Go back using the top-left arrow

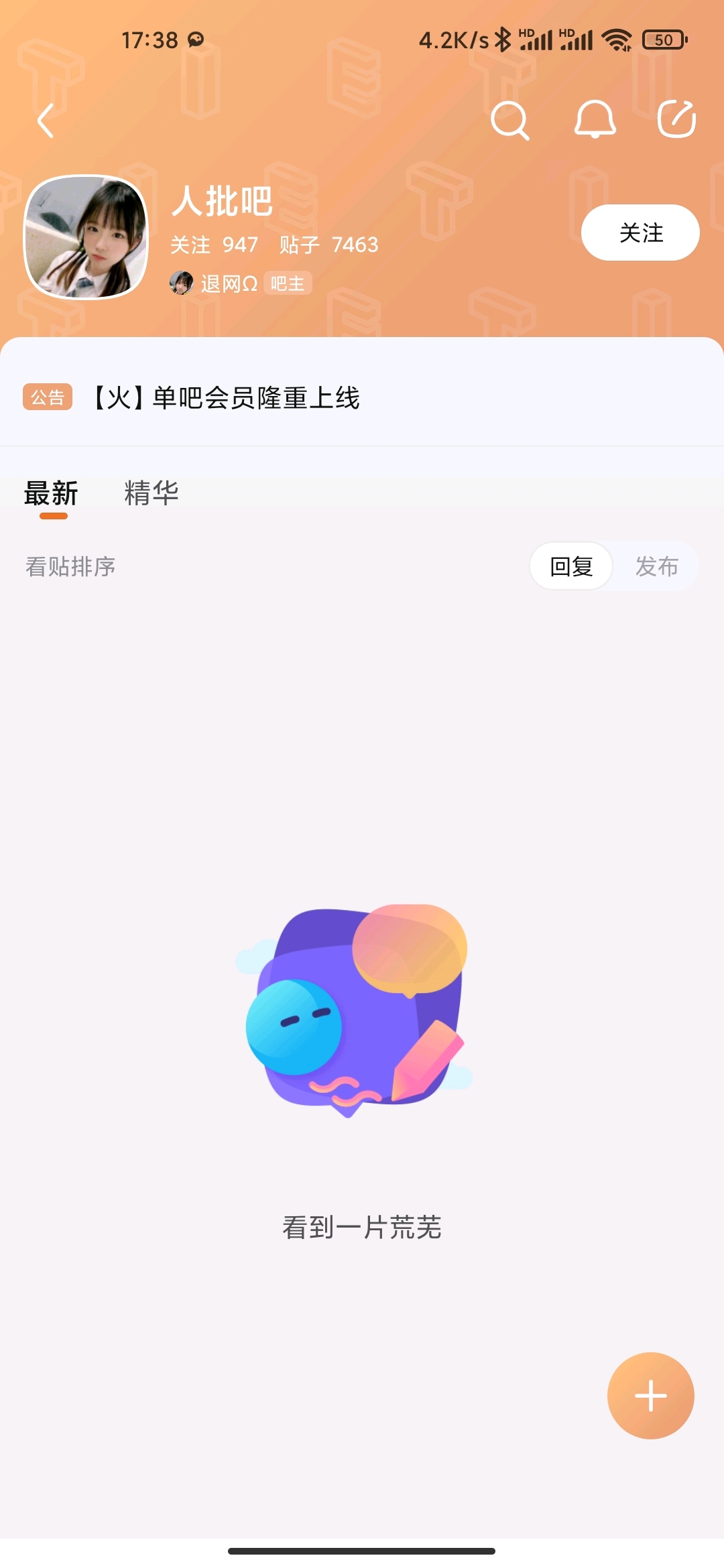(x=46, y=121)
